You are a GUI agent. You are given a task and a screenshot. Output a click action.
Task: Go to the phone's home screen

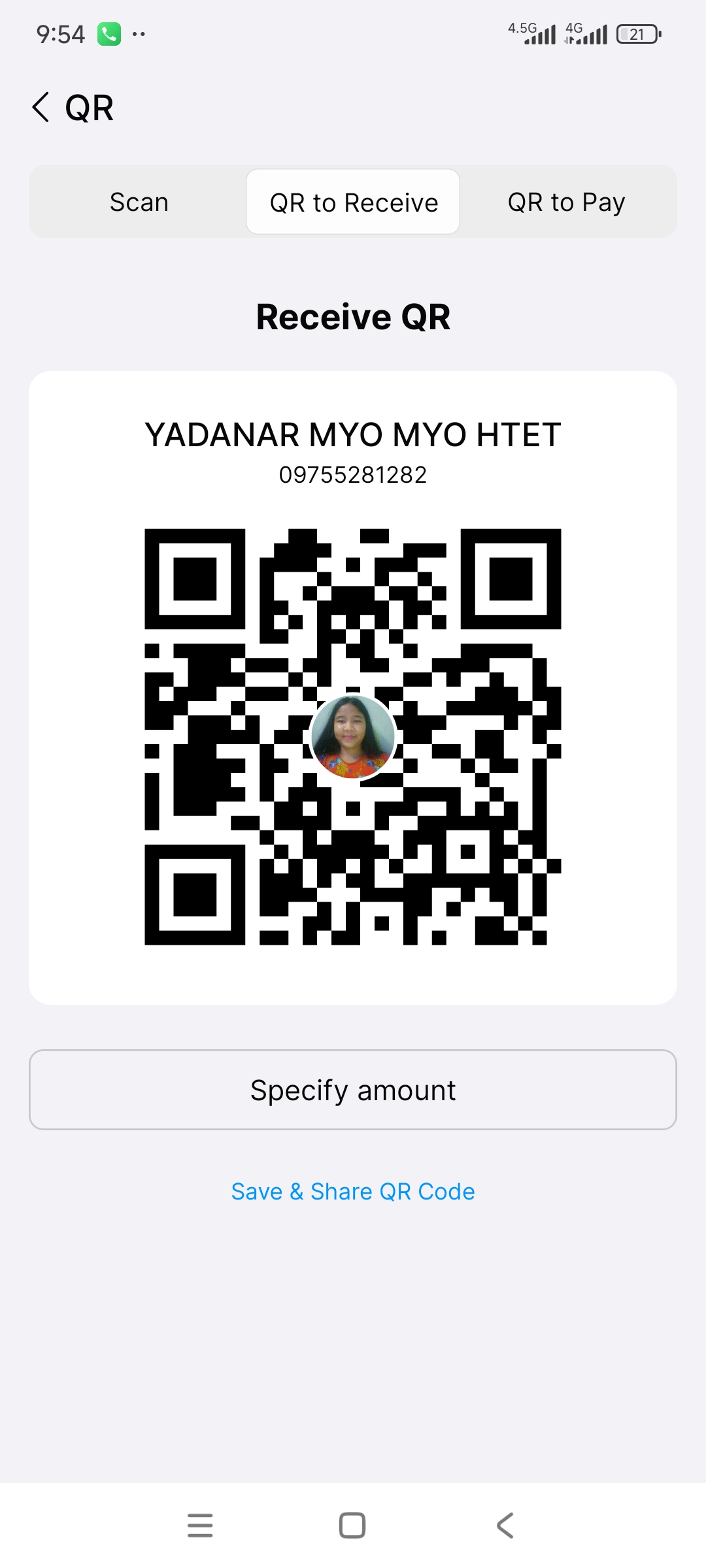(352, 1526)
